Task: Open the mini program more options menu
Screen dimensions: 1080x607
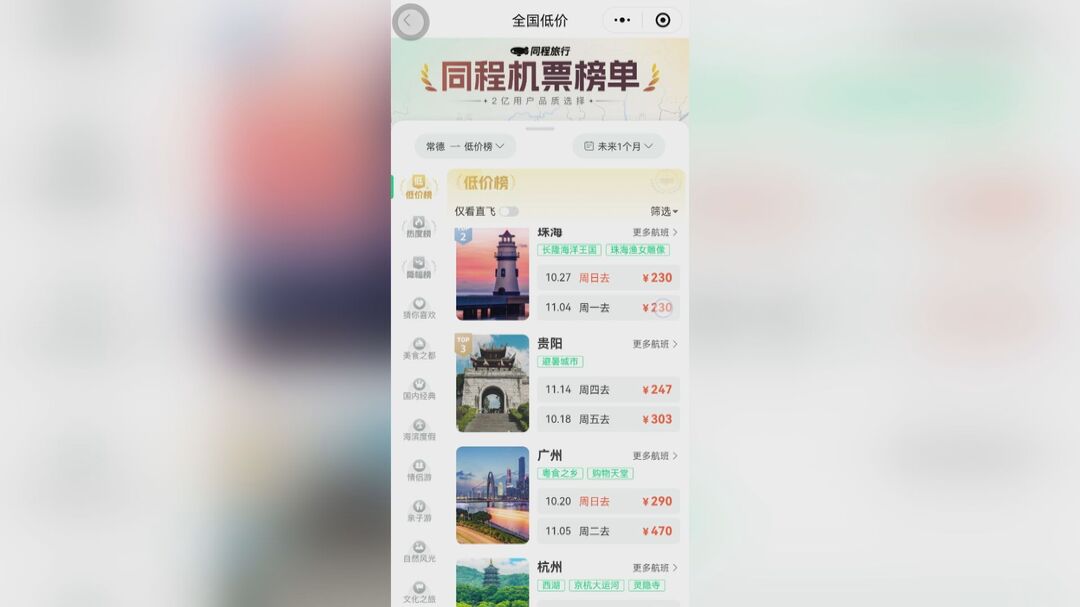Action: pyautogui.click(x=621, y=20)
